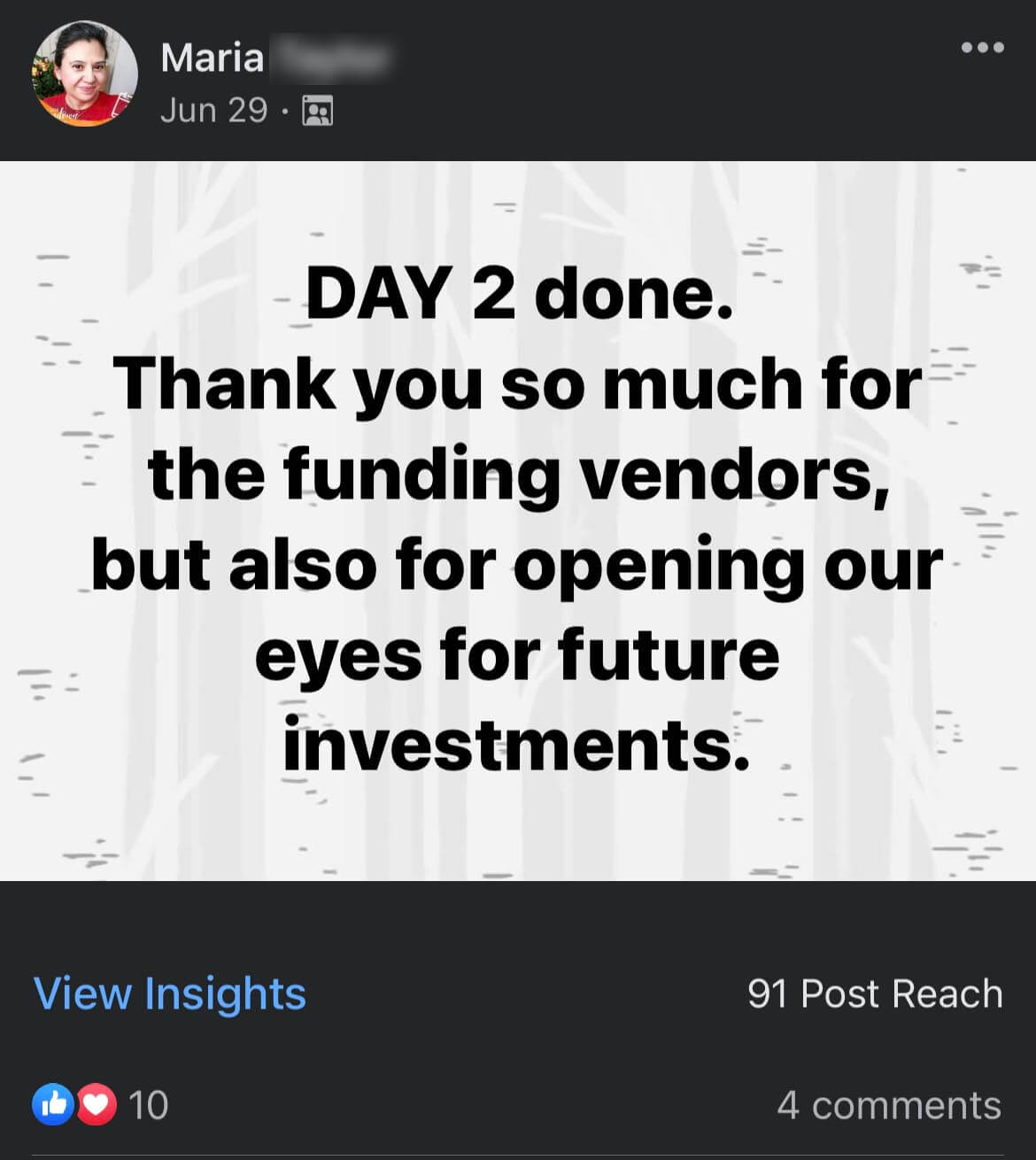Viewport: 1036px width, 1160px height.
Task: Open View Insights for this post
Action: pyautogui.click(x=170, y=993)
